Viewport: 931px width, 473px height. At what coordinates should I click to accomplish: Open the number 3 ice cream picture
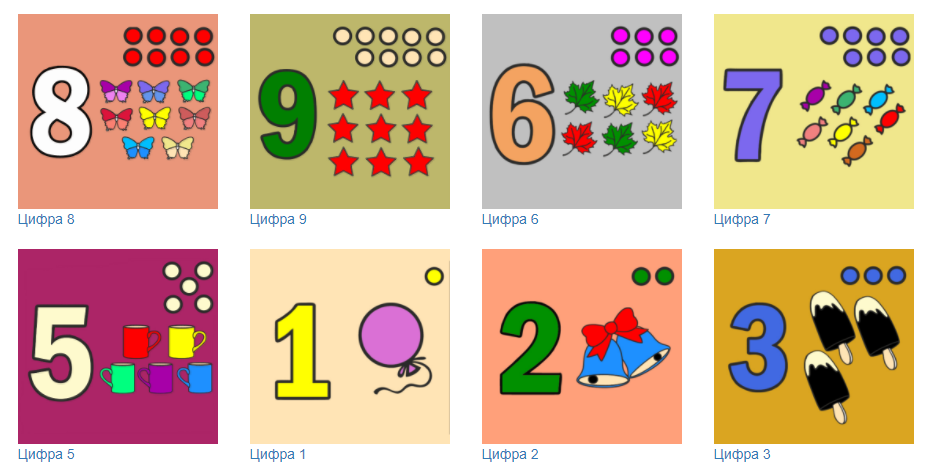tap(814, 346)
